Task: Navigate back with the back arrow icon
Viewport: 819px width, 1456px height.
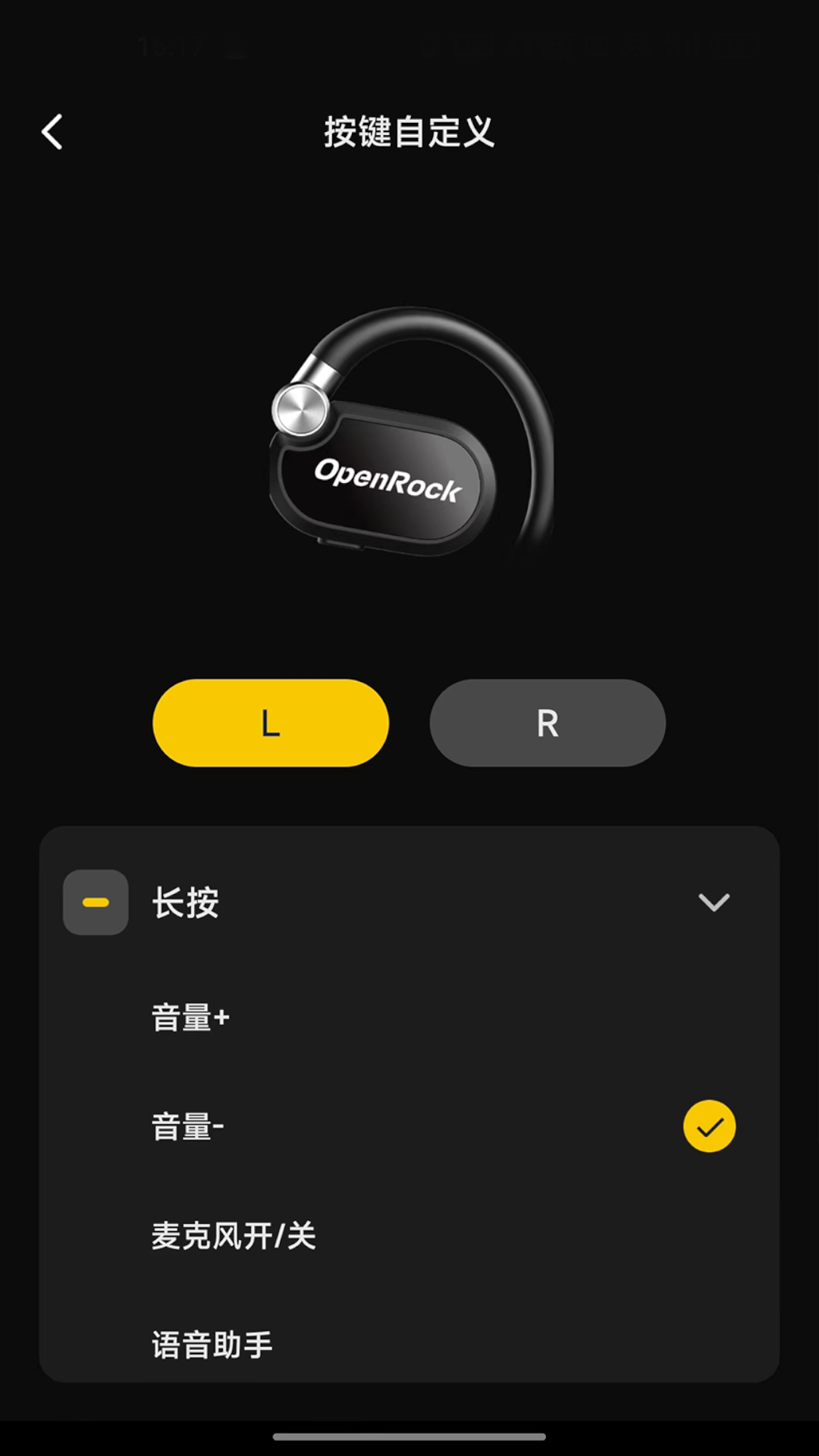Action: [x=52, y=132]
